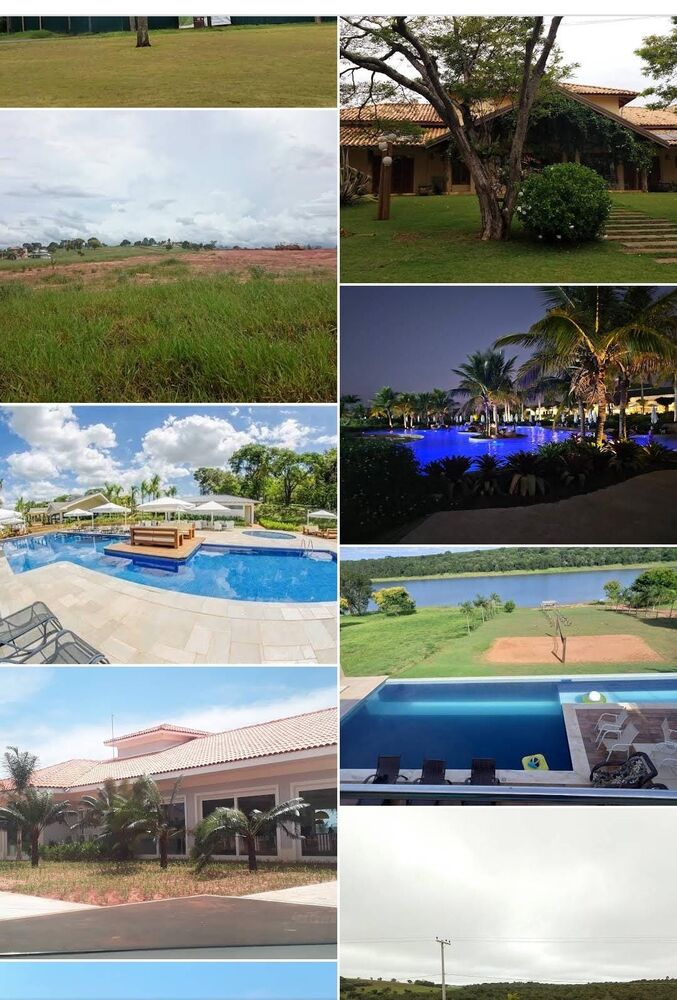This screenshot has width=677, height=1000.
Task: View the lake and volleyball court photo
Action: point(508,611)
